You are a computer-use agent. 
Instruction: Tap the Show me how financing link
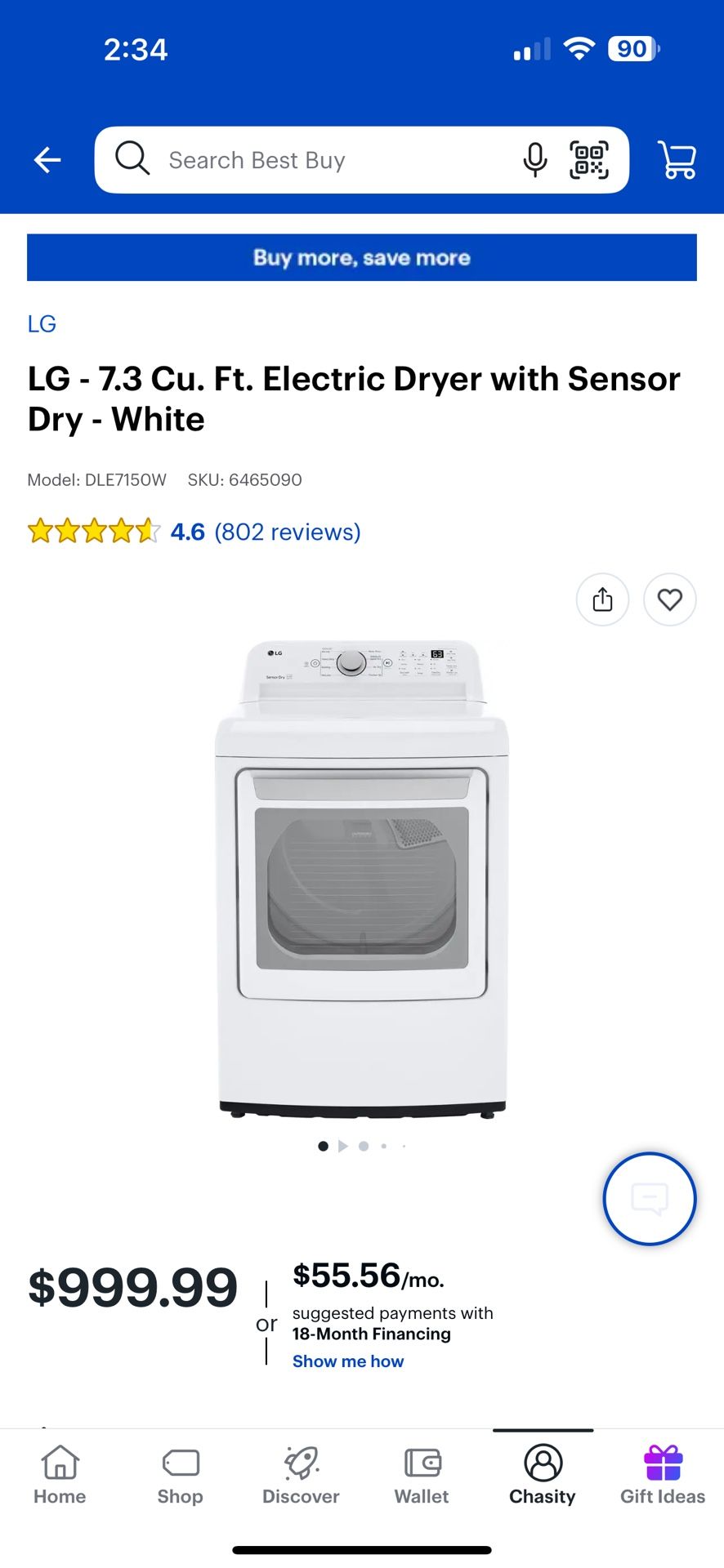click(x=348, y=1361)
